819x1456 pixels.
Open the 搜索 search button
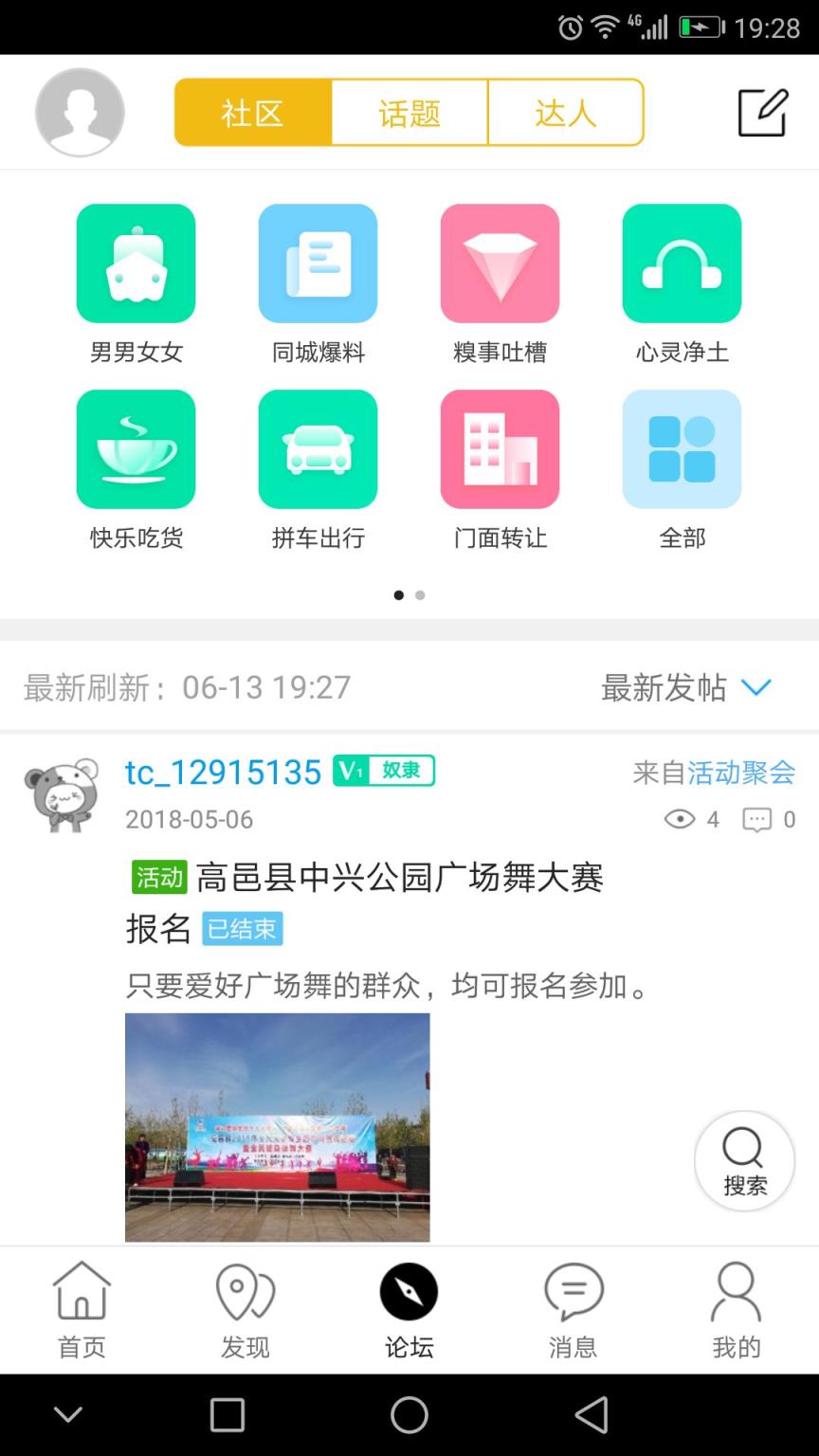(x=744, y=1160)
